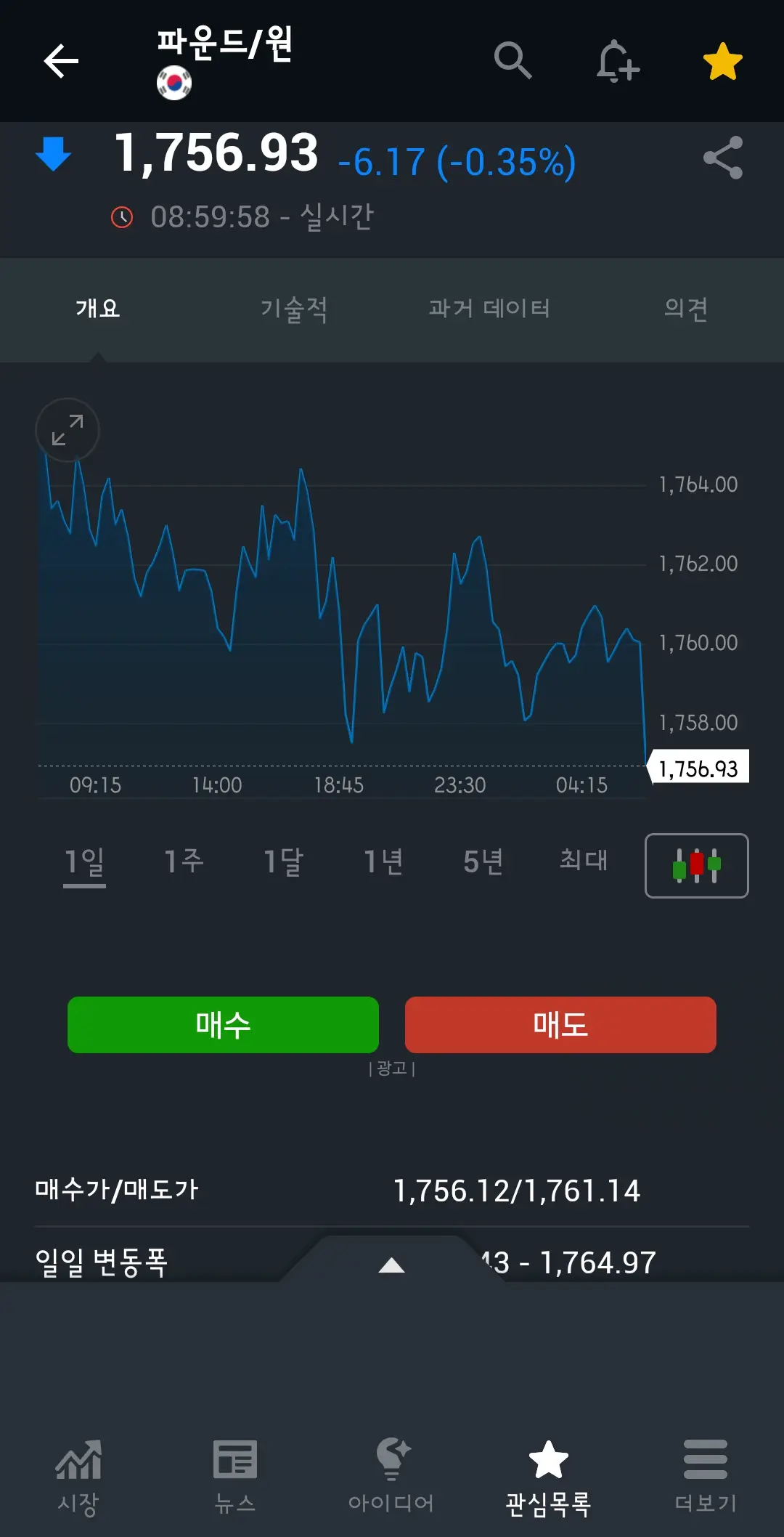
Task: Add a price alert via bell icon
Action: click(618, 62)
